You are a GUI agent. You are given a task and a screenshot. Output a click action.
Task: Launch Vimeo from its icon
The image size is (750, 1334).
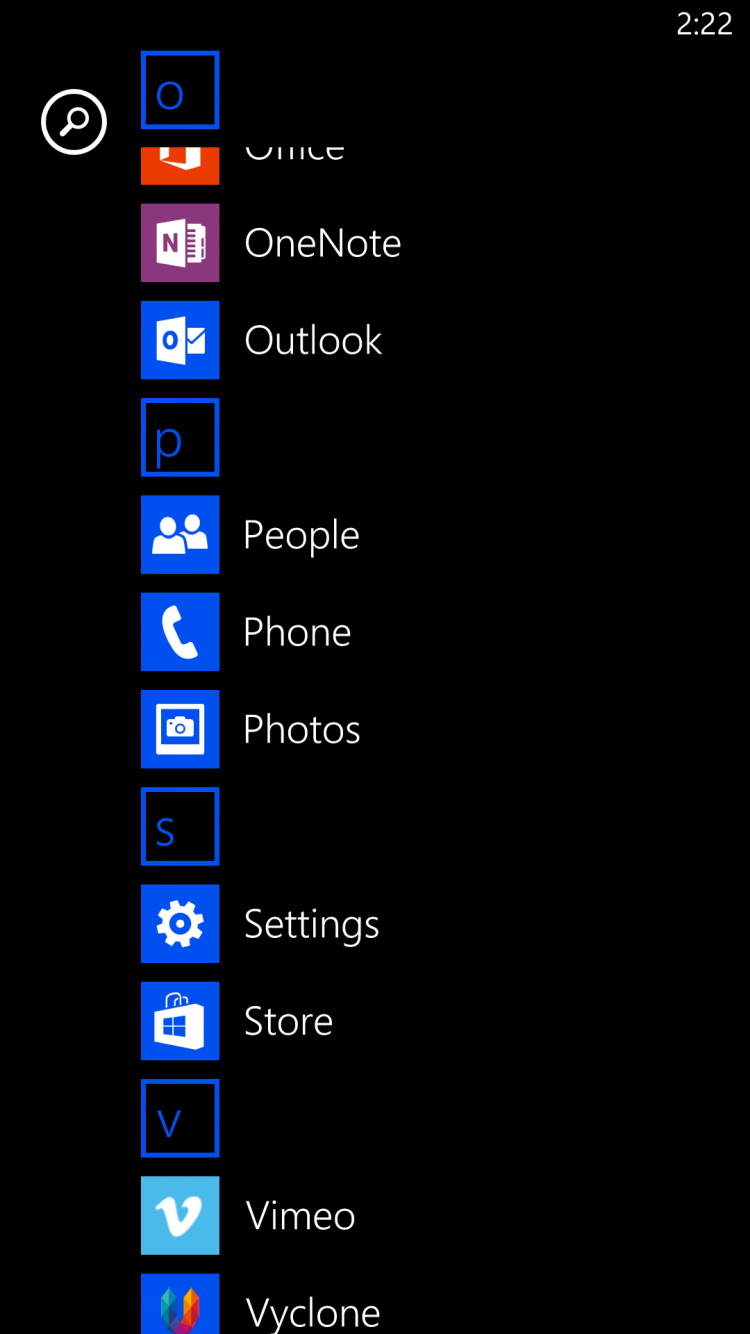180,1215
